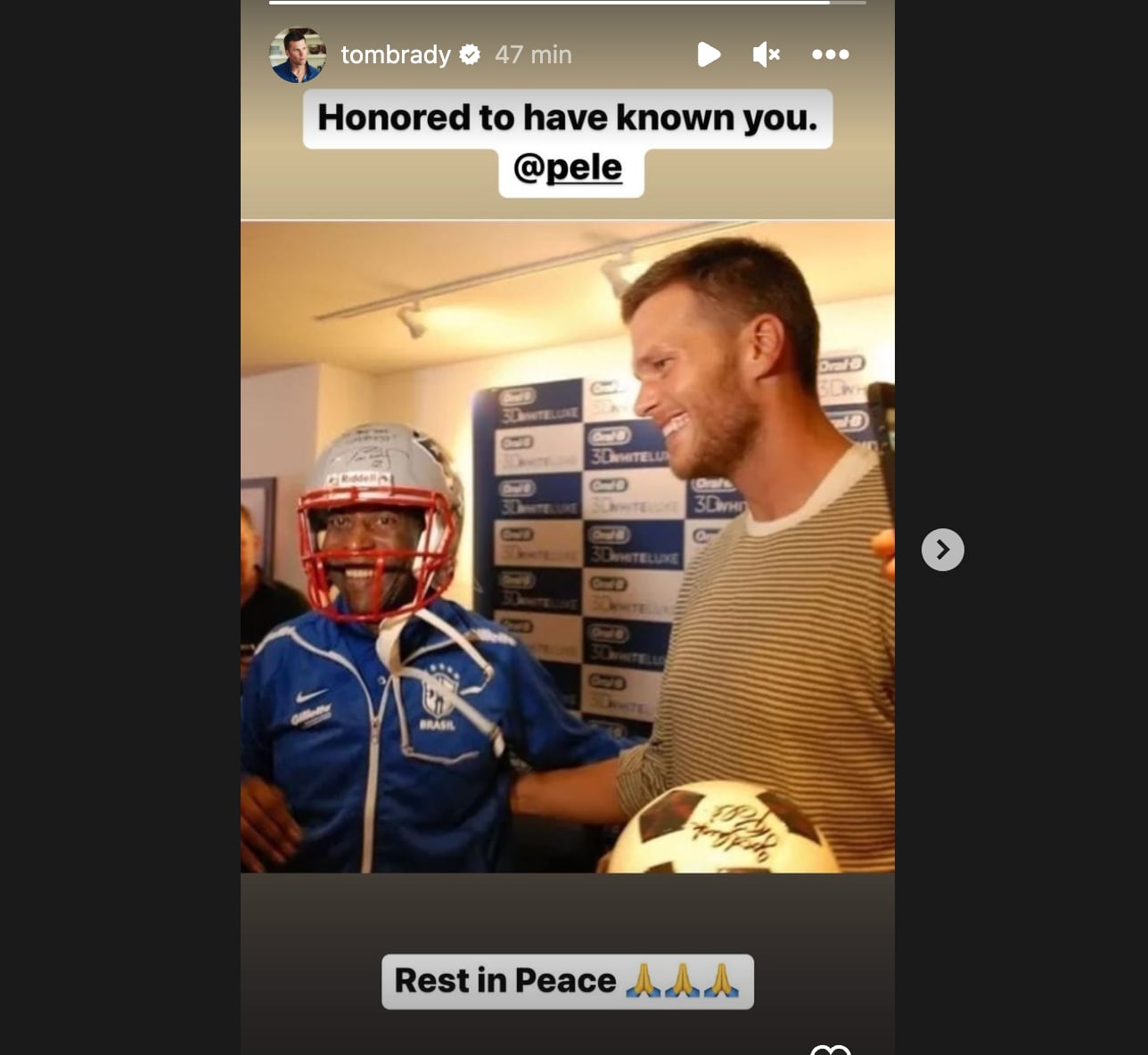Go to the next story
1148x1055 pixels.
[942, 550]
